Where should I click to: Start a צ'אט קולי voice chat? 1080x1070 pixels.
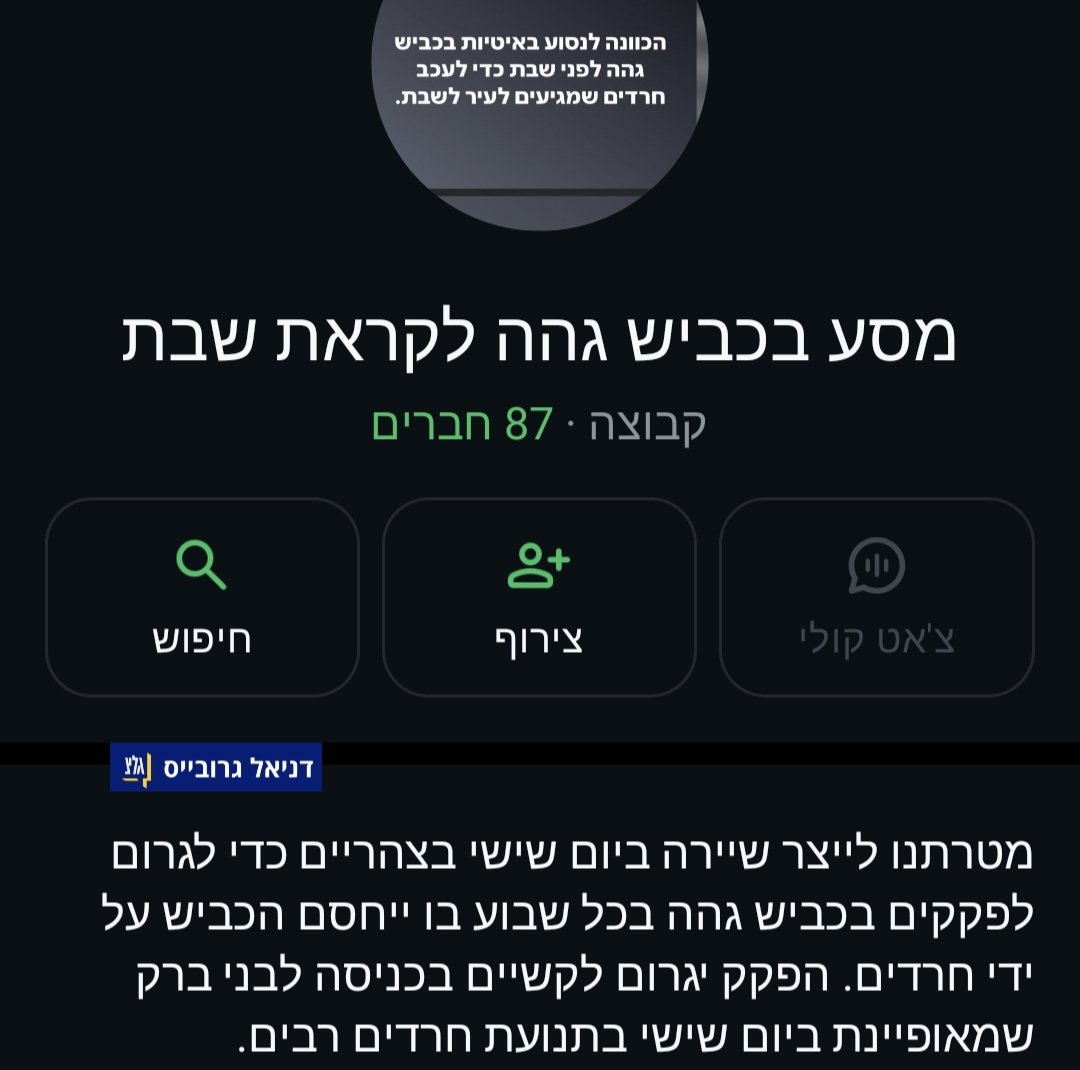[x=876, y=597]
